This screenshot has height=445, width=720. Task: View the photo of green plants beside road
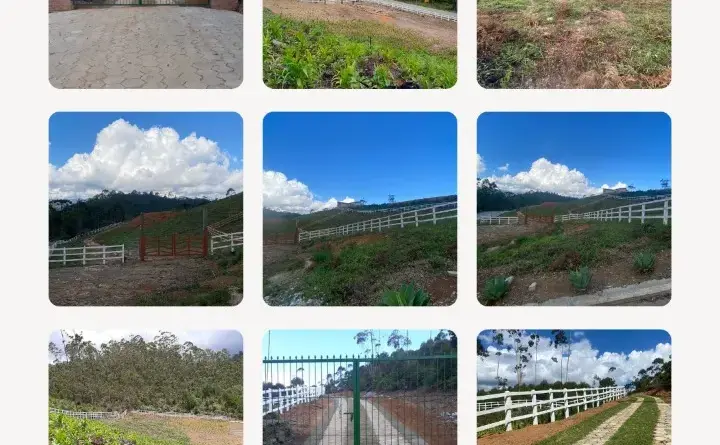tap(359, 44)
